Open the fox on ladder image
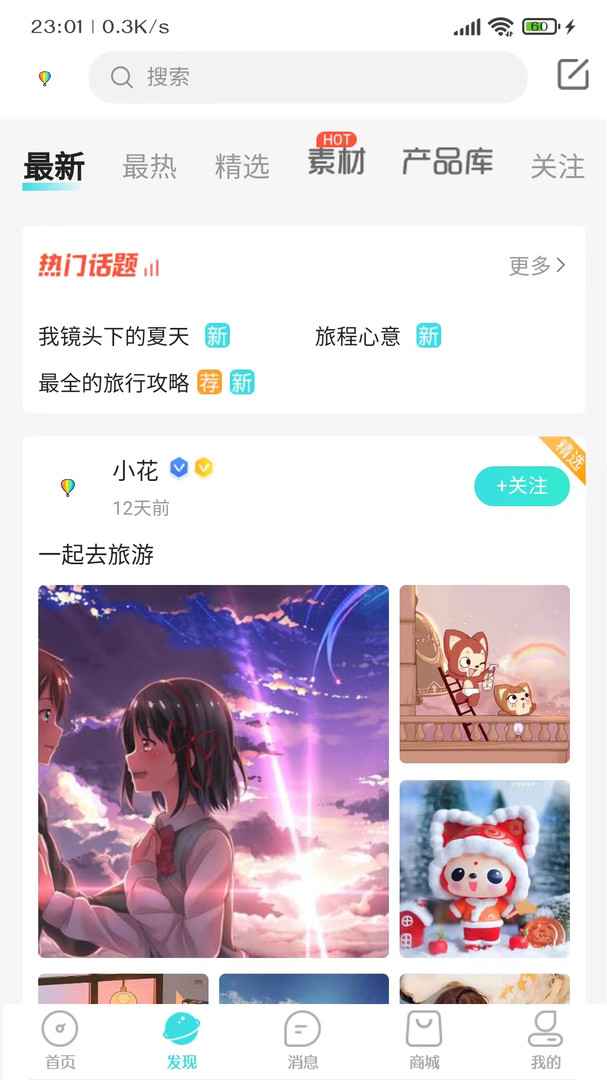This screenshot has height=1080, width=607. click(x=484, y=674)
